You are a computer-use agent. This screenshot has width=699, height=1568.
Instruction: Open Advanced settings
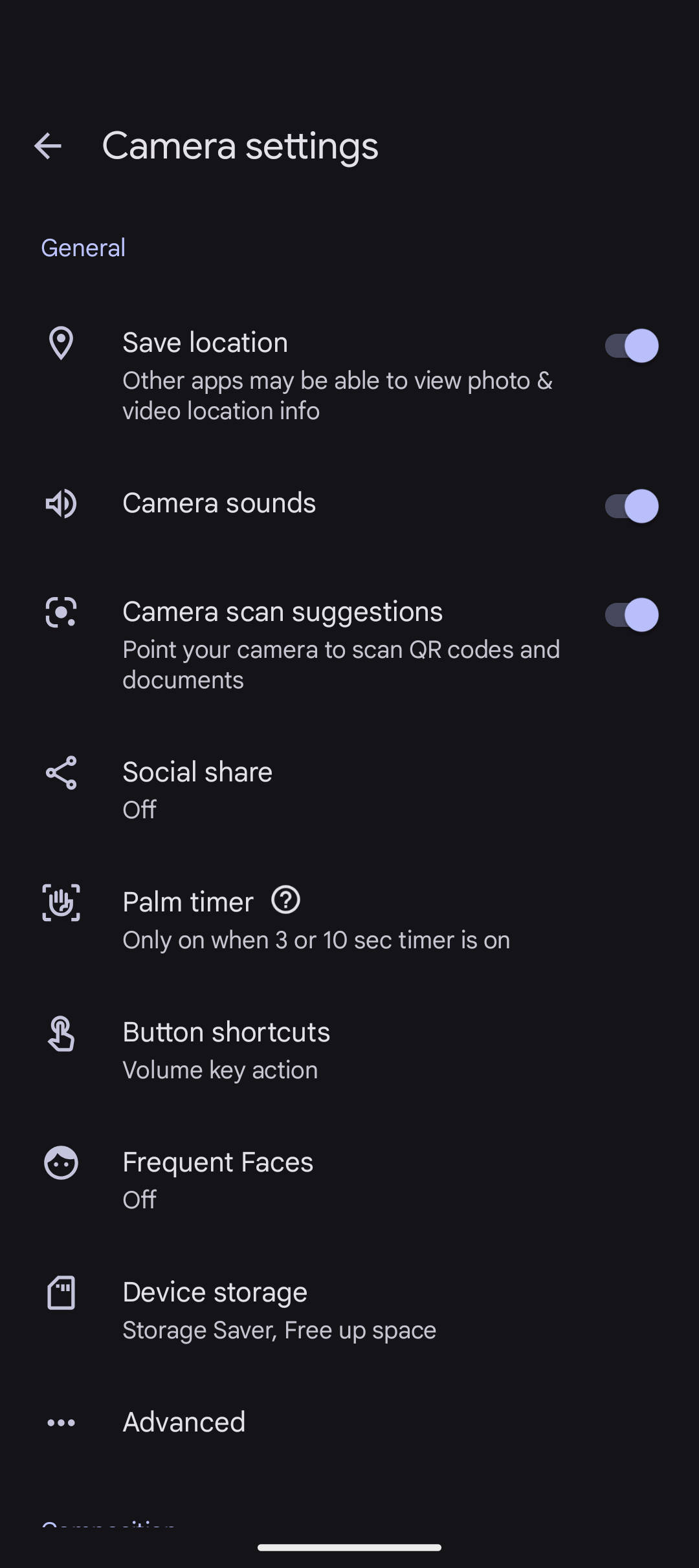click(349, 1422)
